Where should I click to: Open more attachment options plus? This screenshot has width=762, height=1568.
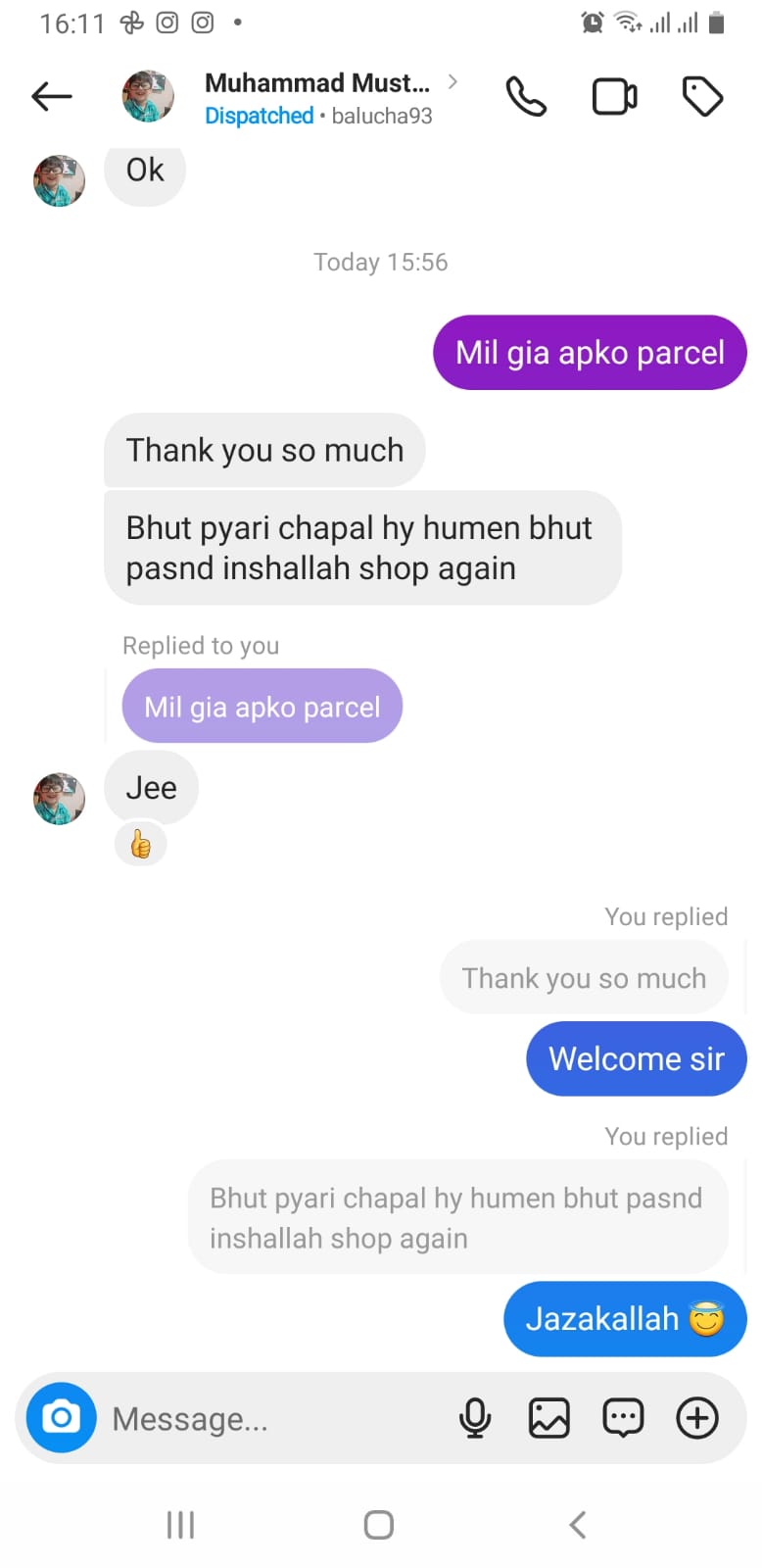[697, 1418]
